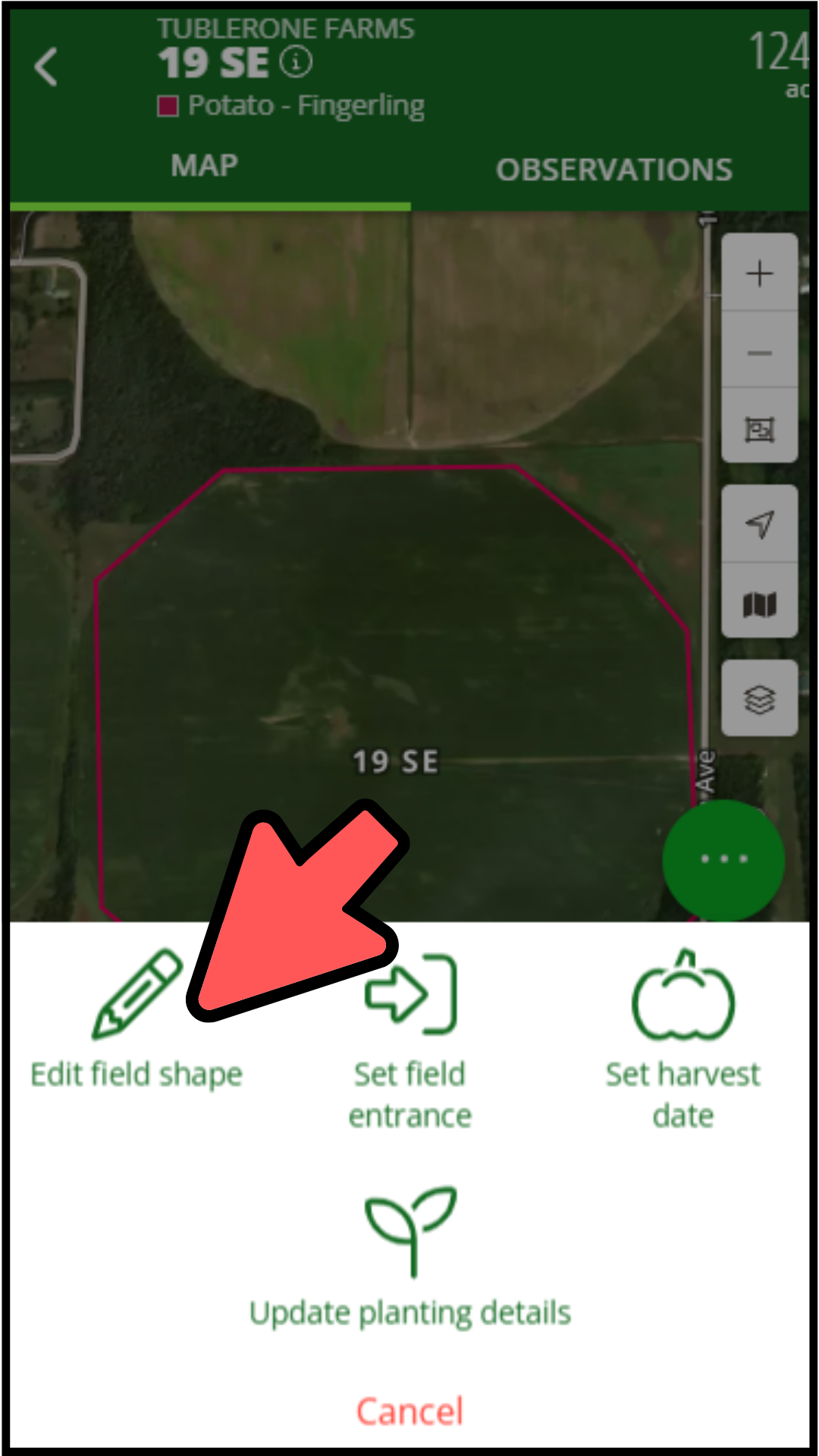Open Update planting details

pyautogui.click(x=410, y=1259)
